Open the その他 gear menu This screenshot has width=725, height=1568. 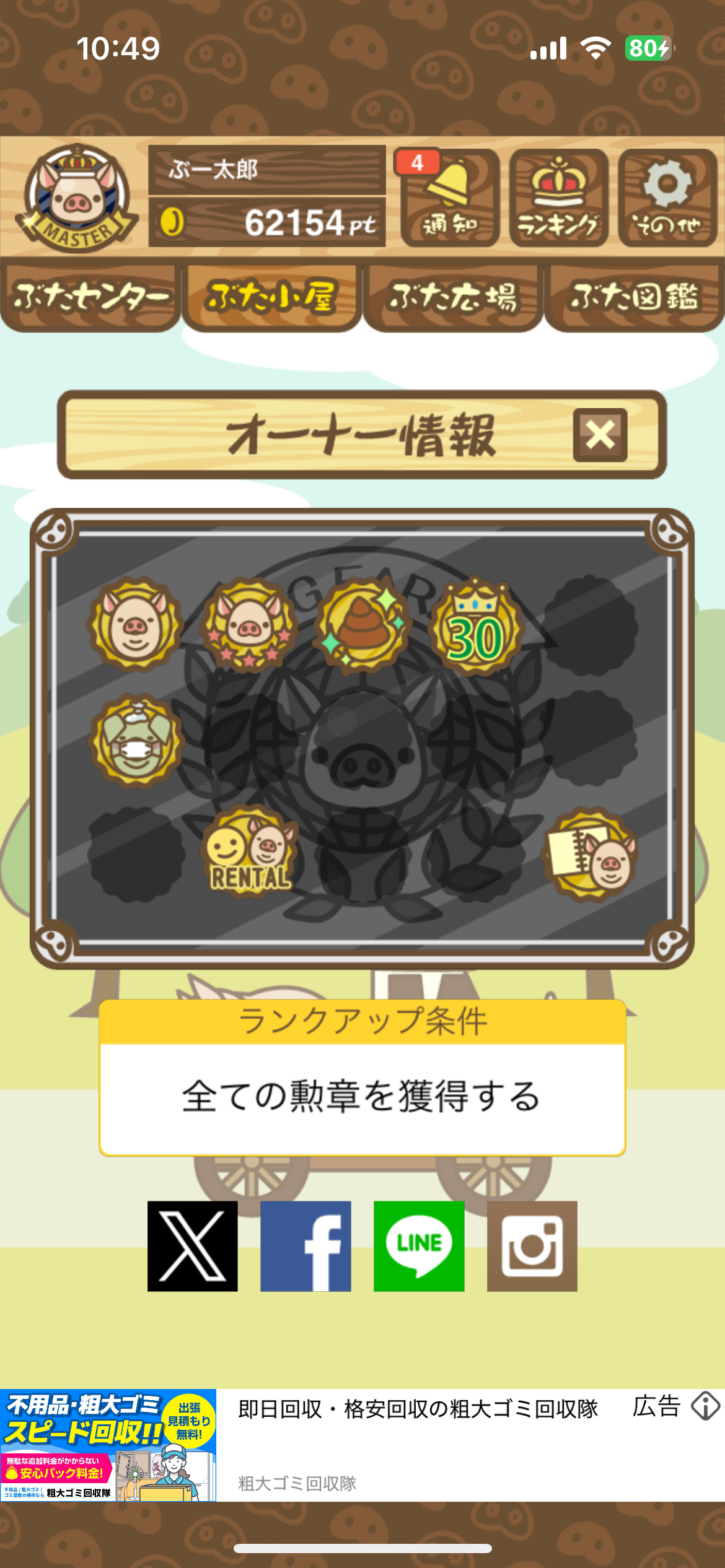[667, 198]
